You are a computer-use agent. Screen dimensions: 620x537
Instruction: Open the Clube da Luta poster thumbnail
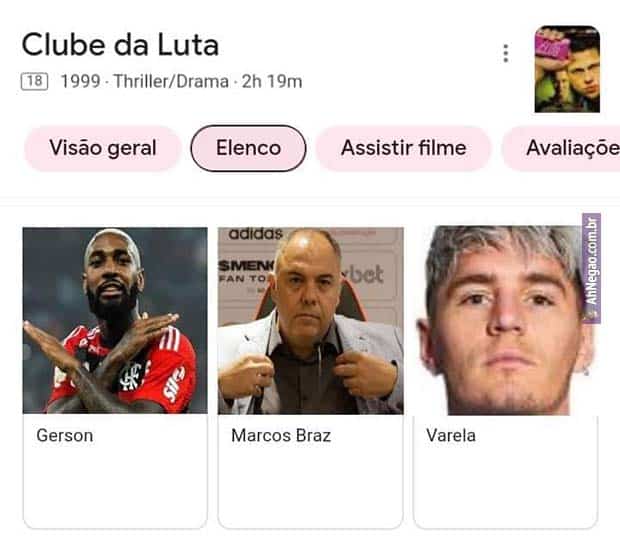pos(567,69)
